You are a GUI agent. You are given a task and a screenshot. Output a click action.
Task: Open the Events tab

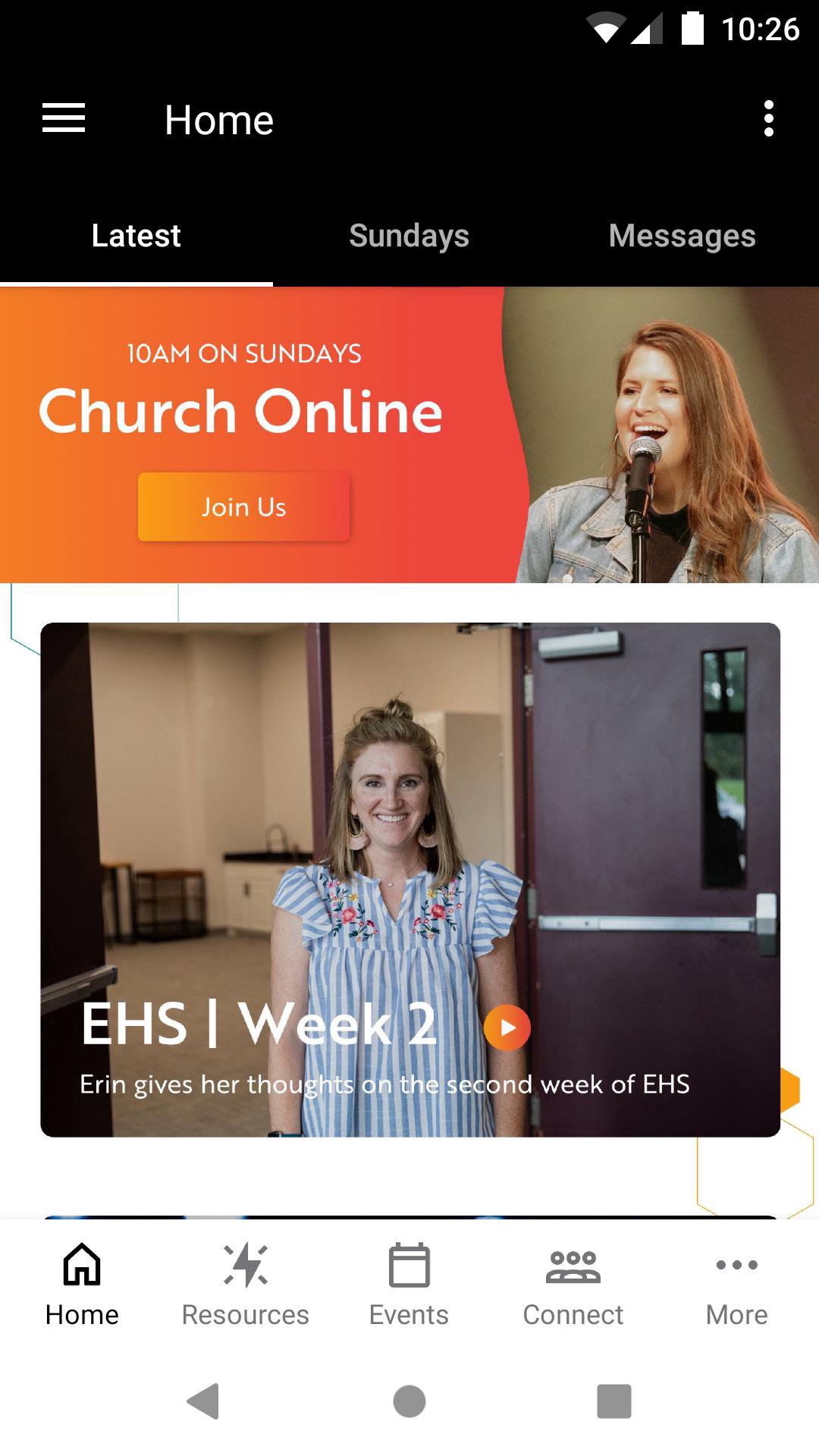pyautogui.click(x=409, y=1285)
